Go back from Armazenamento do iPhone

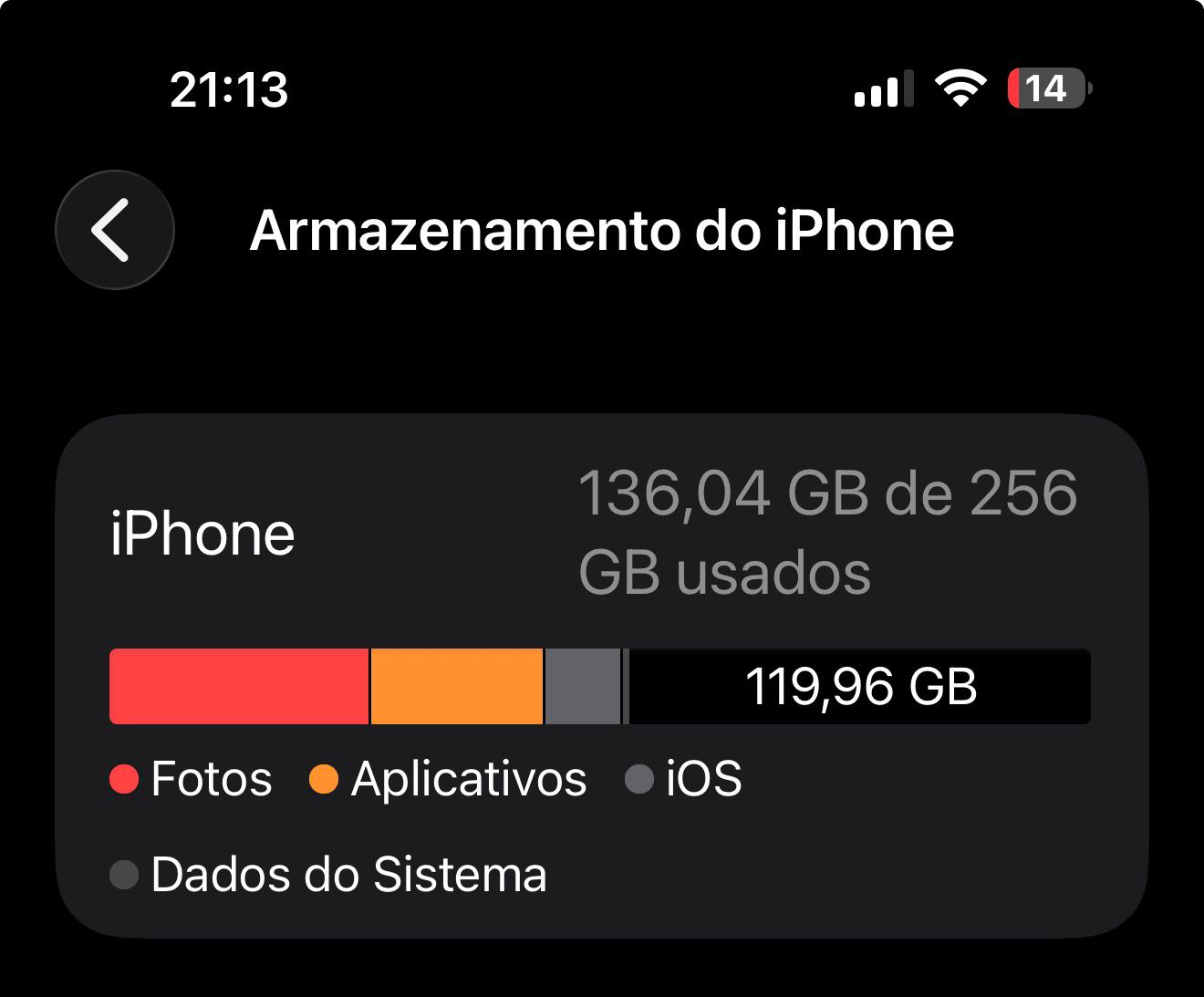click(114, 230)
